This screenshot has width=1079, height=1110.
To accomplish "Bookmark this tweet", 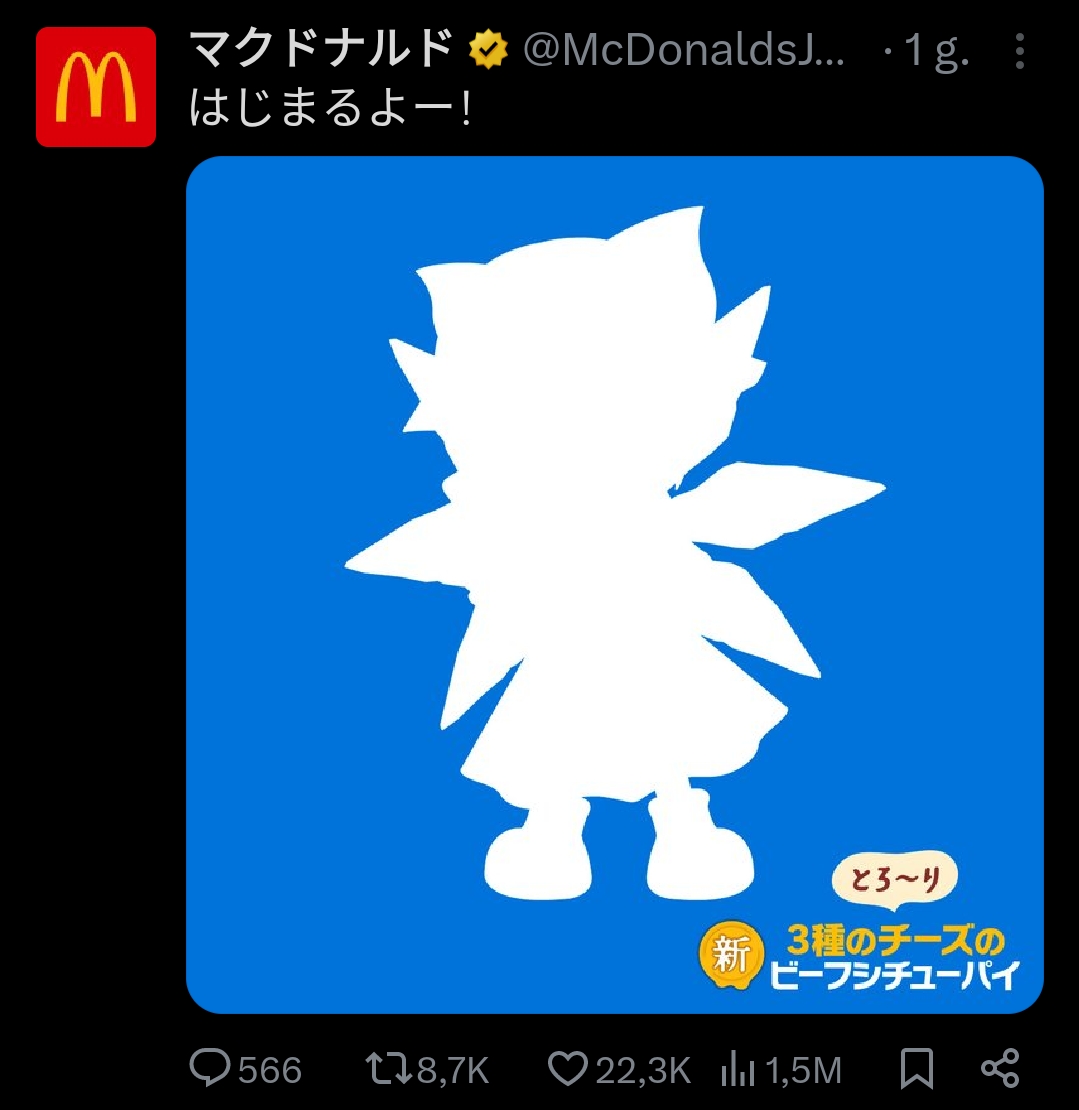I will 916,1070.
